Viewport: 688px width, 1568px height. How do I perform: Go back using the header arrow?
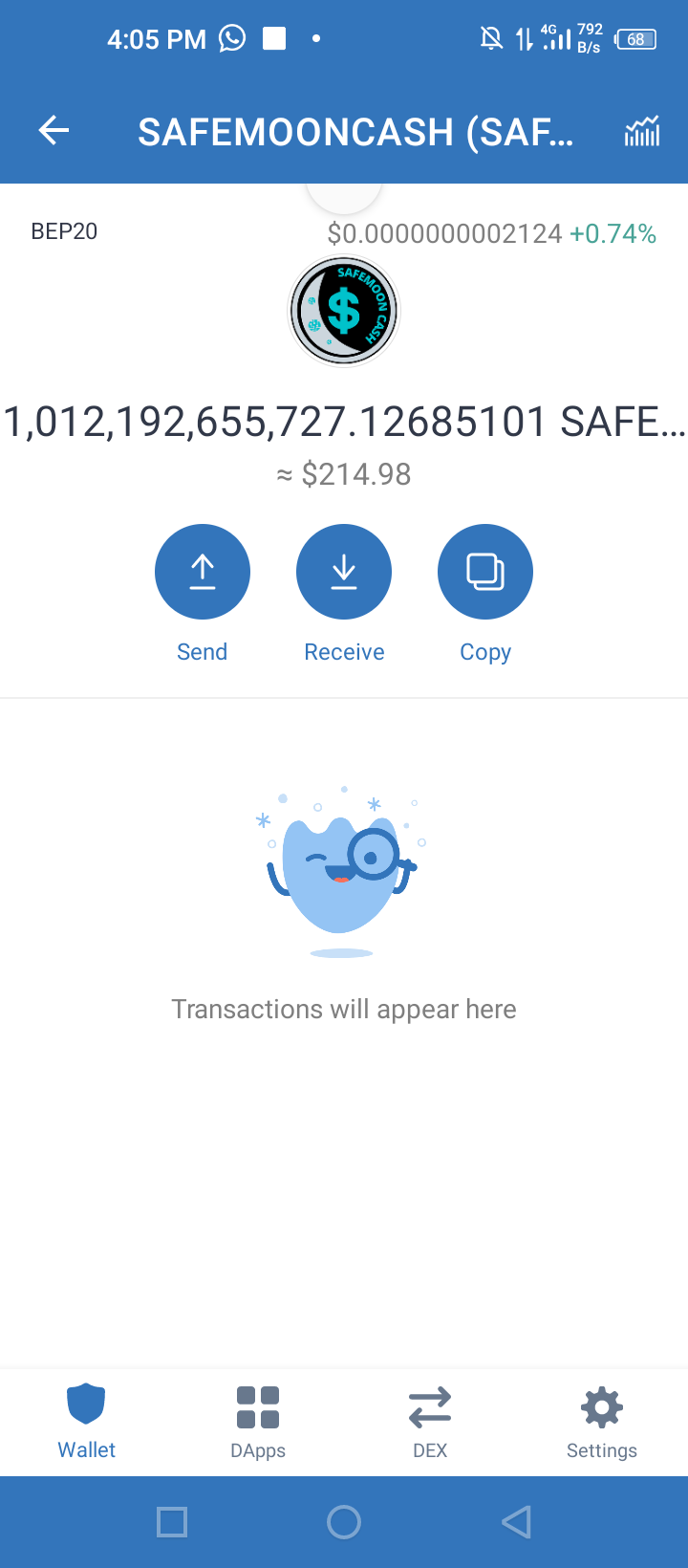coord(54,131)
